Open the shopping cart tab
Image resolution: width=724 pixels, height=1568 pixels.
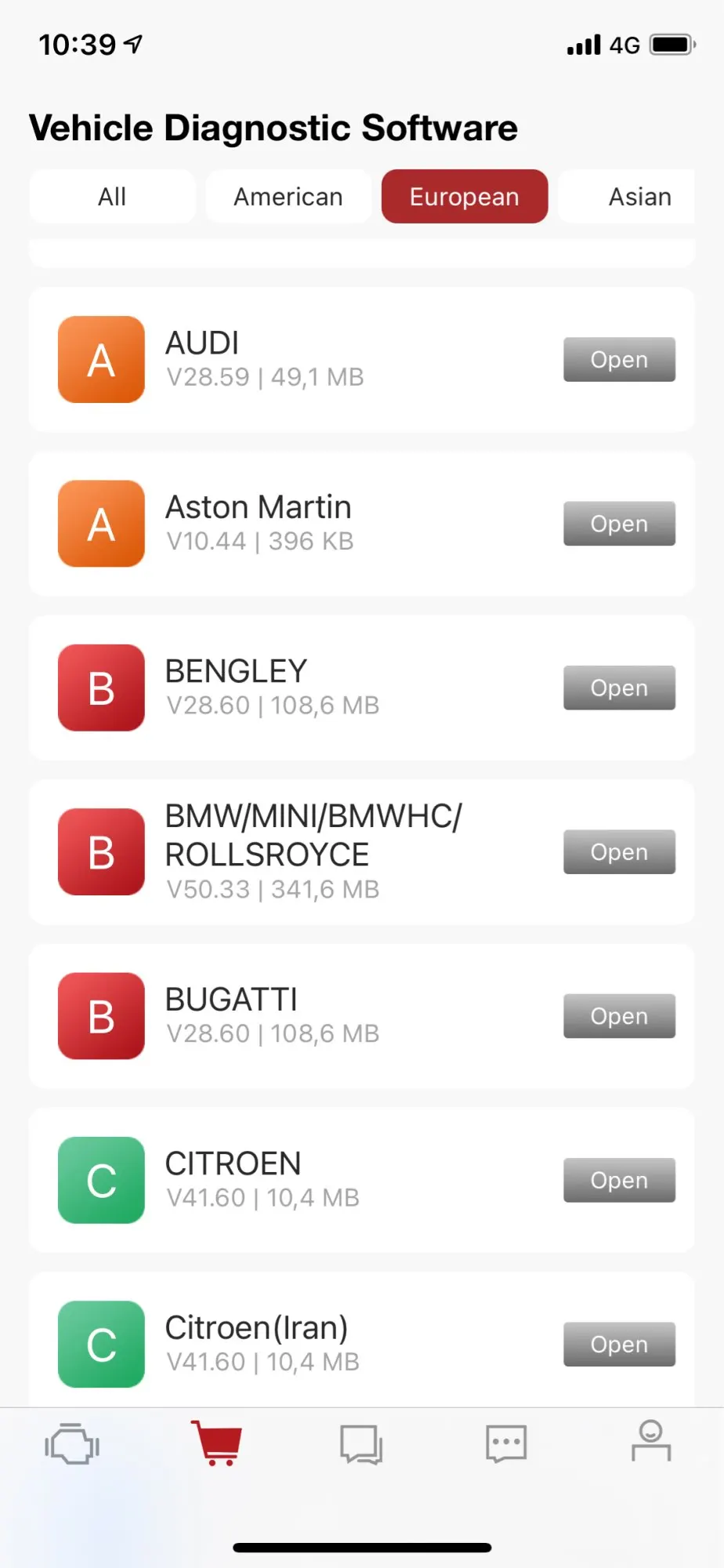[x=217, y=1444]
